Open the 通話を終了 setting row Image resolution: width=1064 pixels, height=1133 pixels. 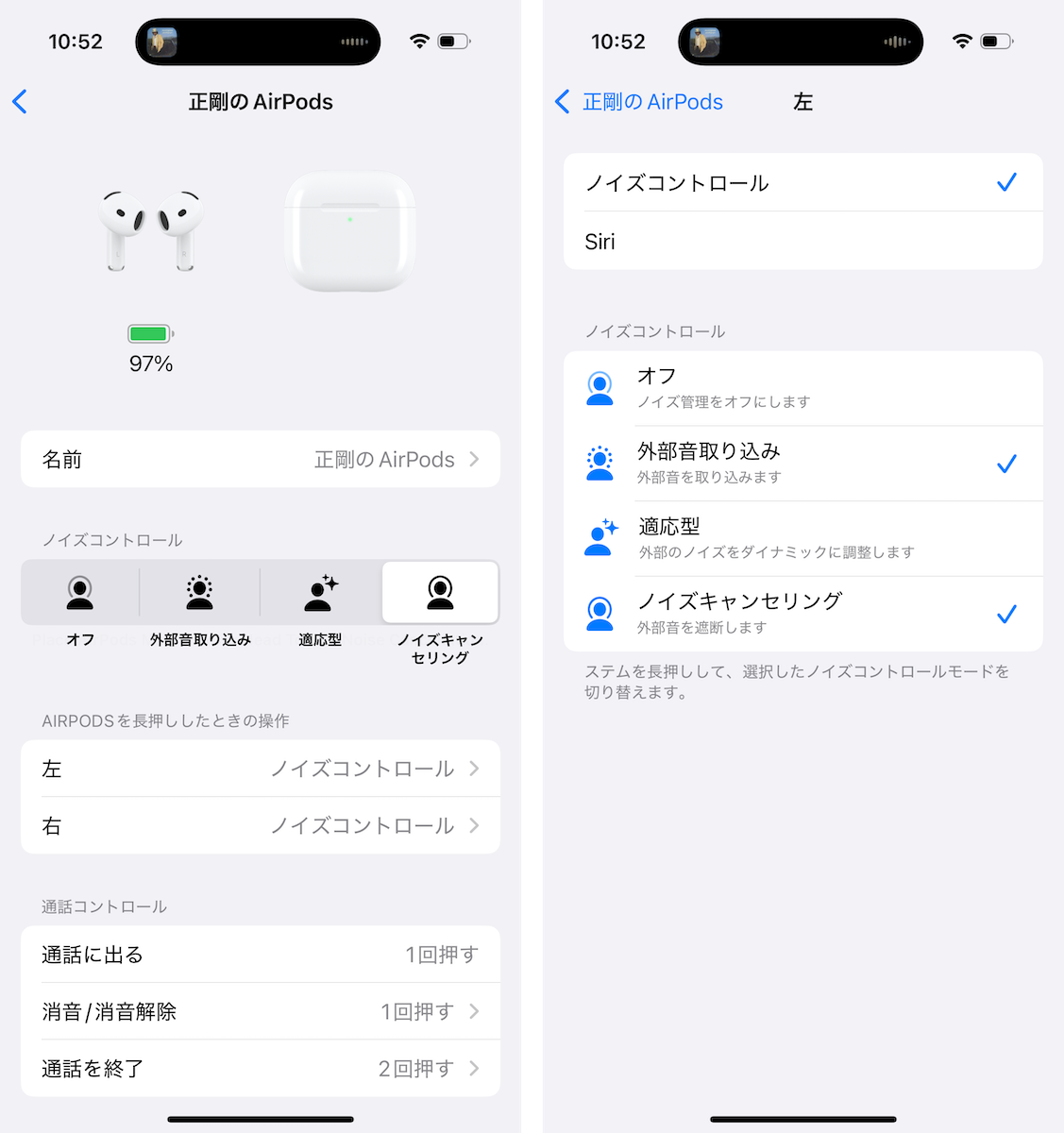click(x=262, y=1068)
